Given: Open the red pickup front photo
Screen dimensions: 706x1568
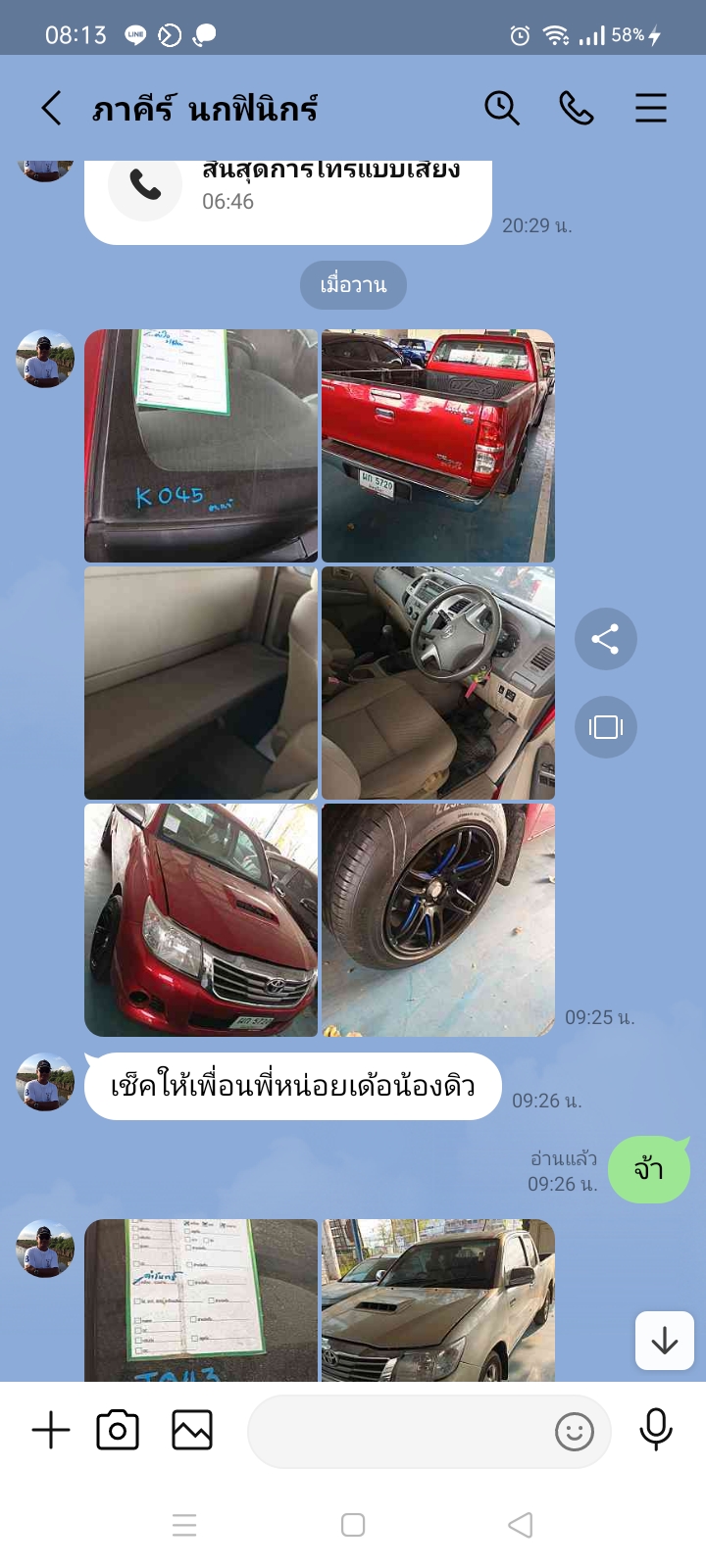Looking at the screenshot, I should 201,920.
